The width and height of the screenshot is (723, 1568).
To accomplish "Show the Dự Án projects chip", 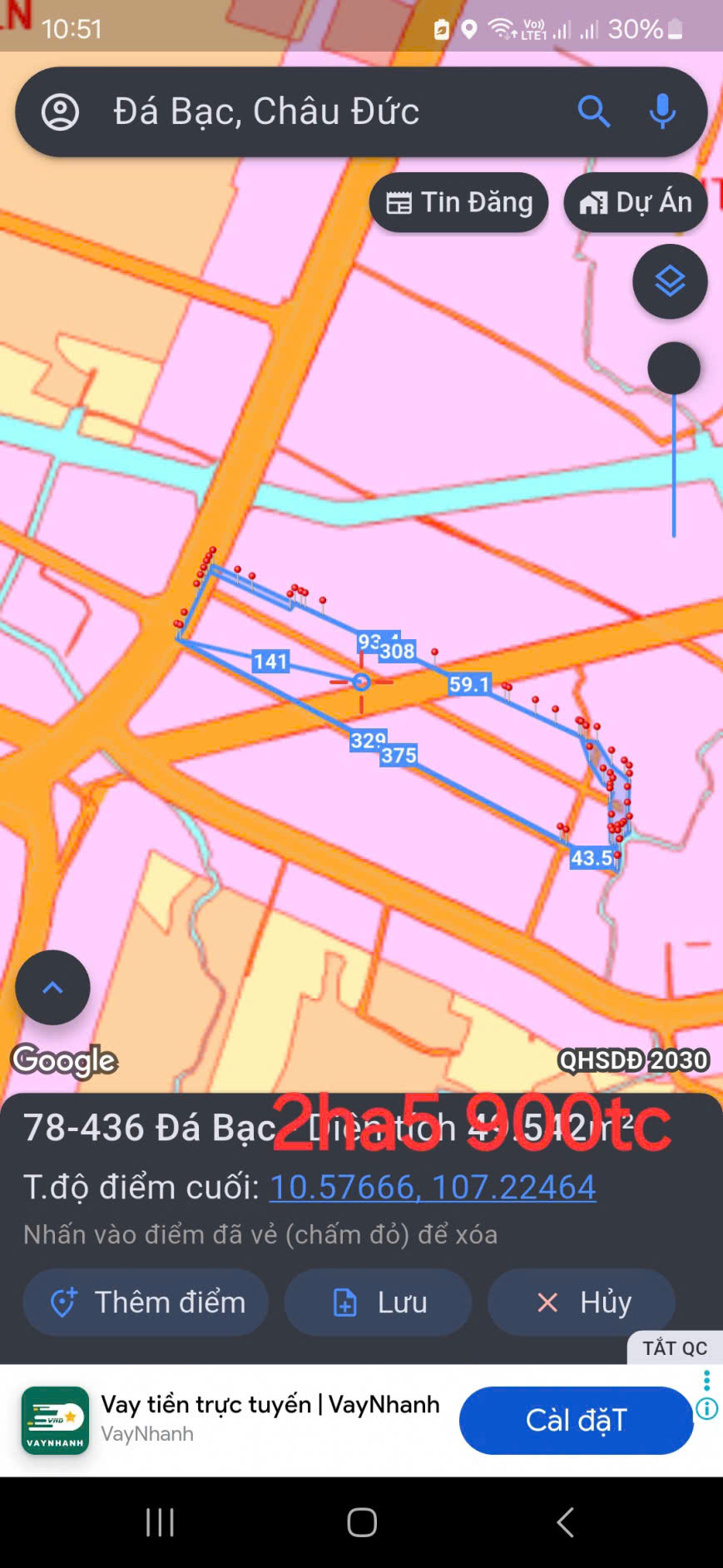I will coord(636,202).
